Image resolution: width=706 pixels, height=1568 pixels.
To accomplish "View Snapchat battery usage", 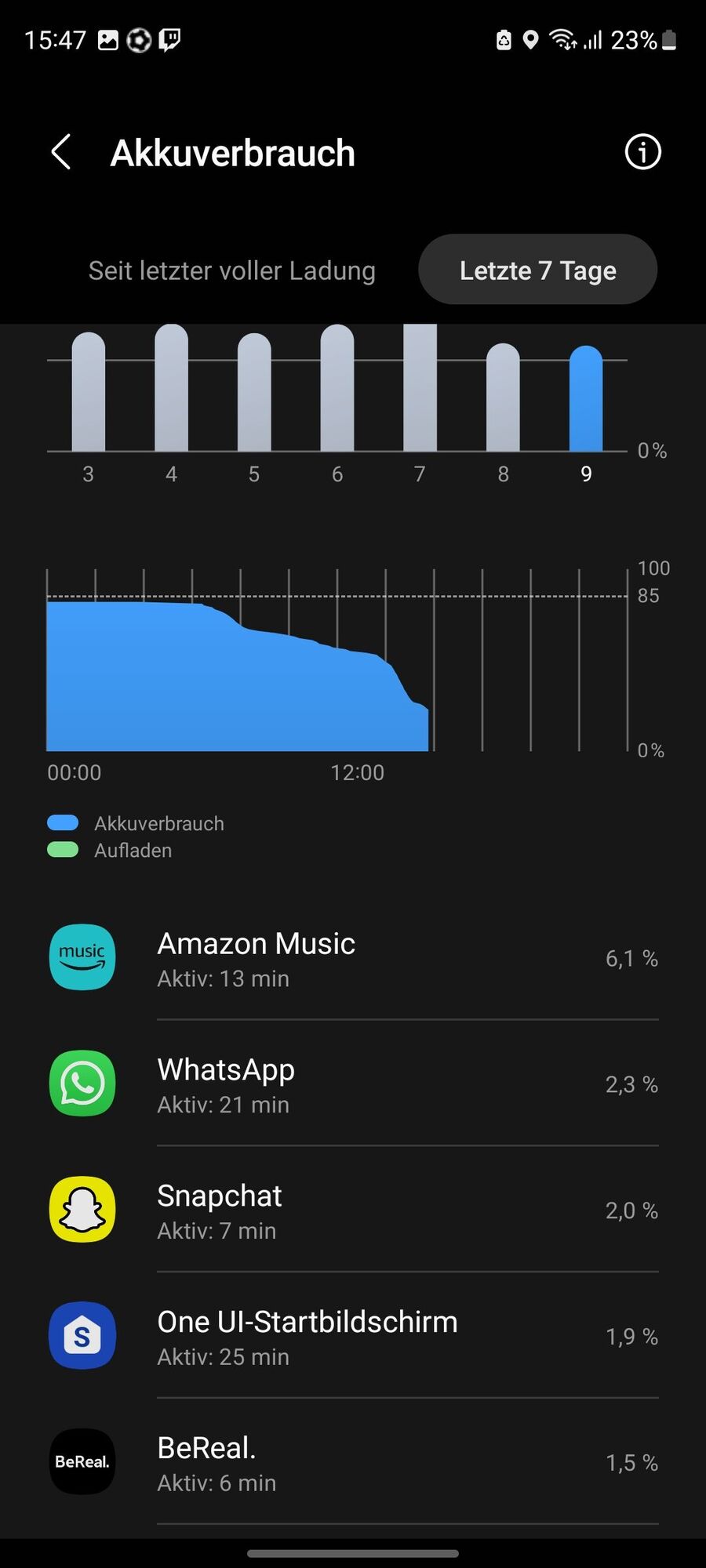I will tap(353, 1210).
